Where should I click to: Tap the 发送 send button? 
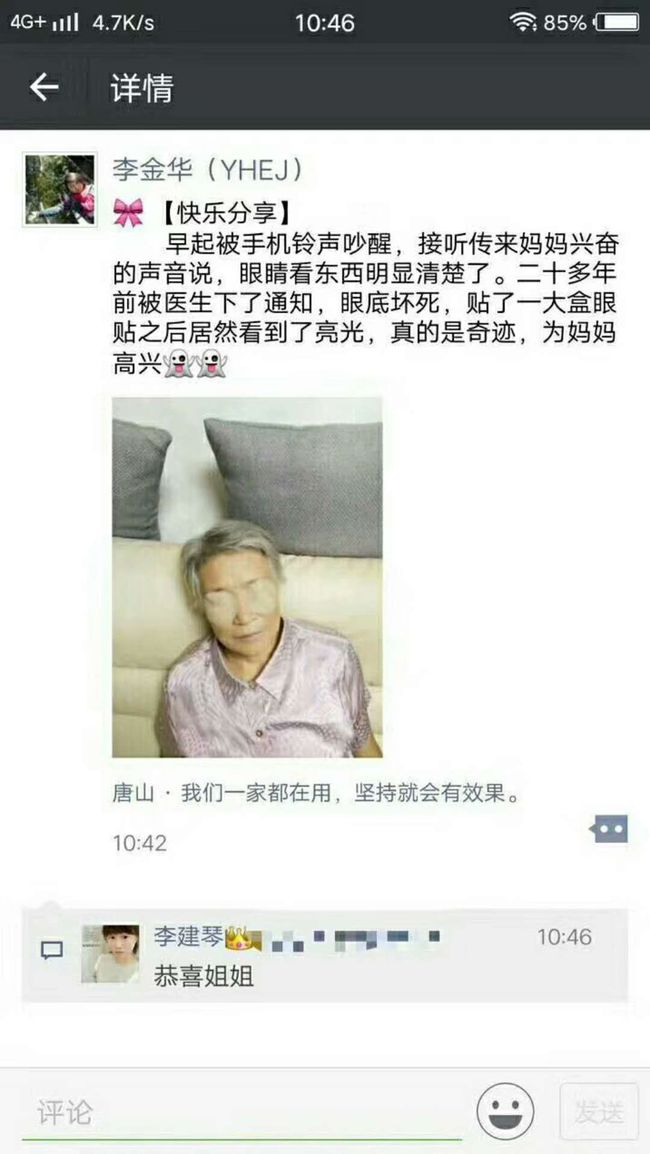click(x=598, y=1112)
